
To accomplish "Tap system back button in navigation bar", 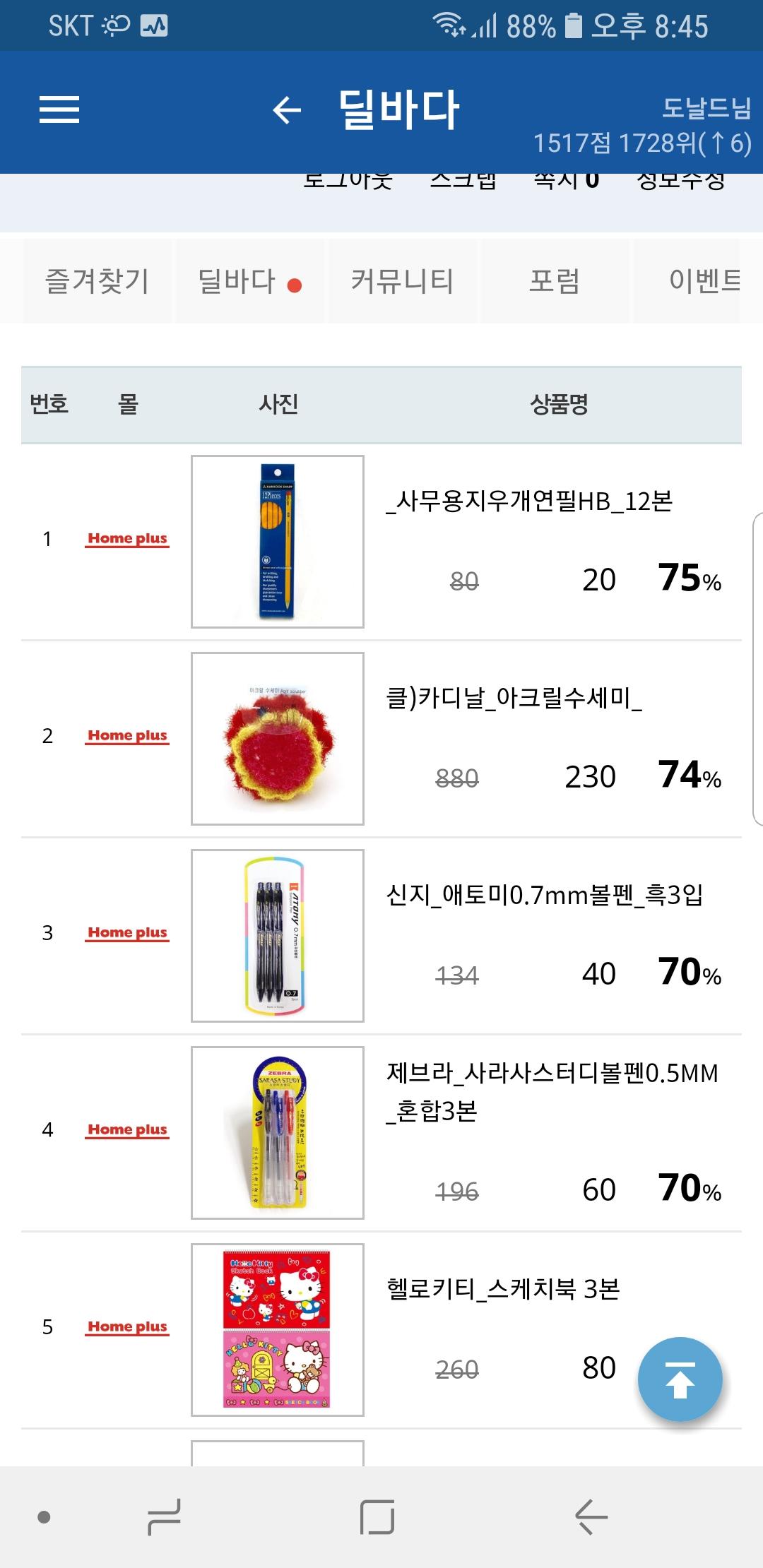I will pos(591,1516).
